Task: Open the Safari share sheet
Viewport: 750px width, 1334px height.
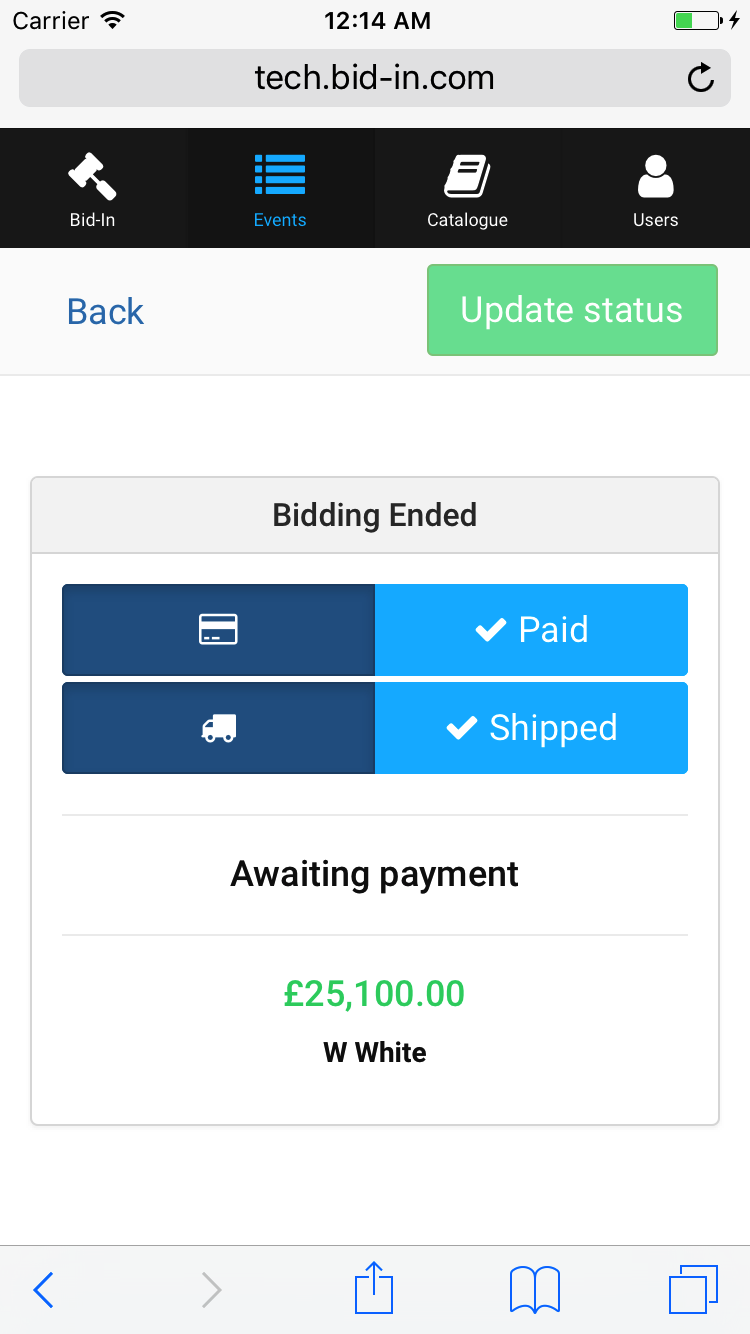Action: pos(374,1287)
